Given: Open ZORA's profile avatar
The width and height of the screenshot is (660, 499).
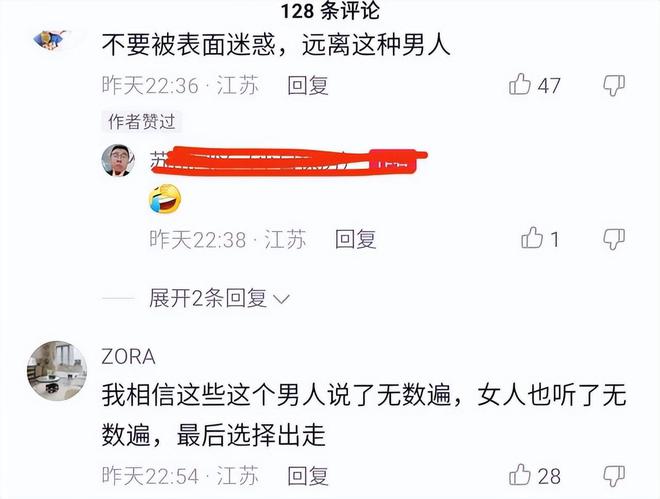Looking at the screenshot, I should pos(52,366).
